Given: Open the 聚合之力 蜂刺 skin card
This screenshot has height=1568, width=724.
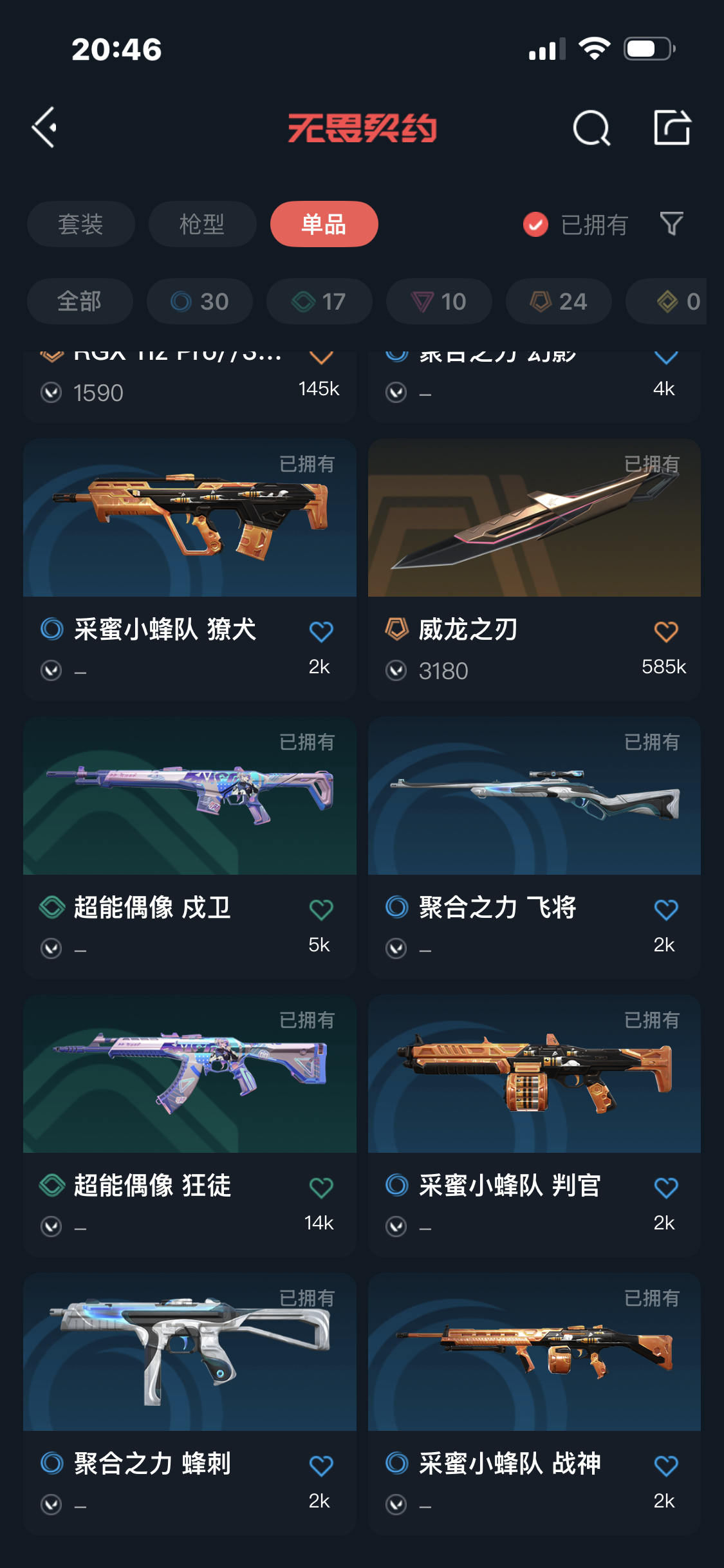Looking at the screenshot, I should pyautogui.click(x=189, y=1353).
